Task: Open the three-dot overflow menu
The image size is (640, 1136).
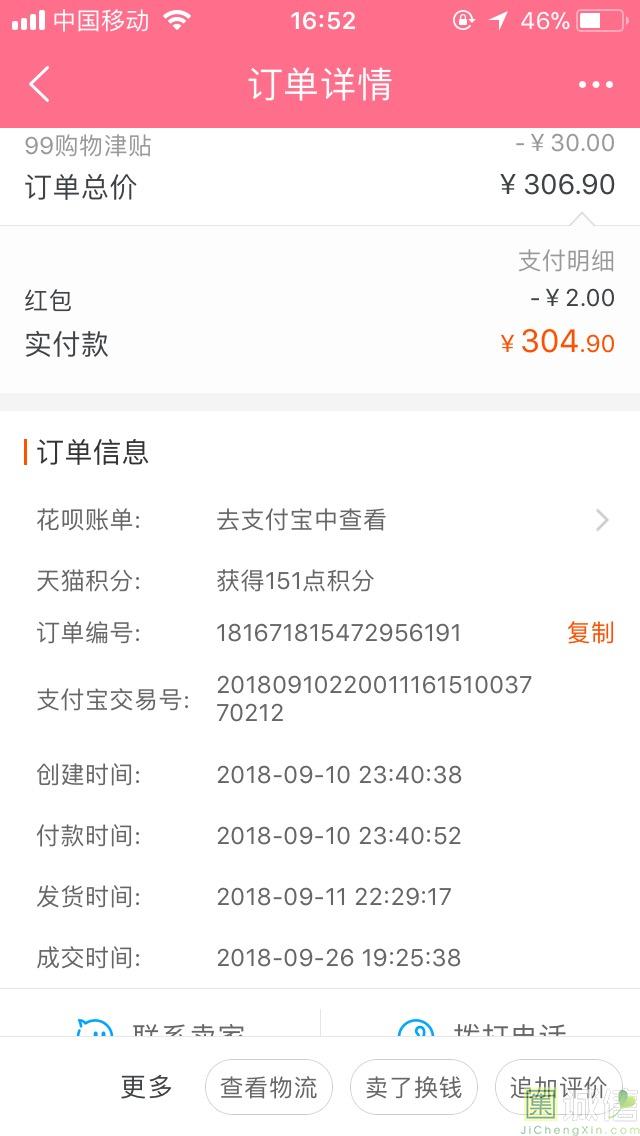Action: pyautogui.click(x=596, y=85)
